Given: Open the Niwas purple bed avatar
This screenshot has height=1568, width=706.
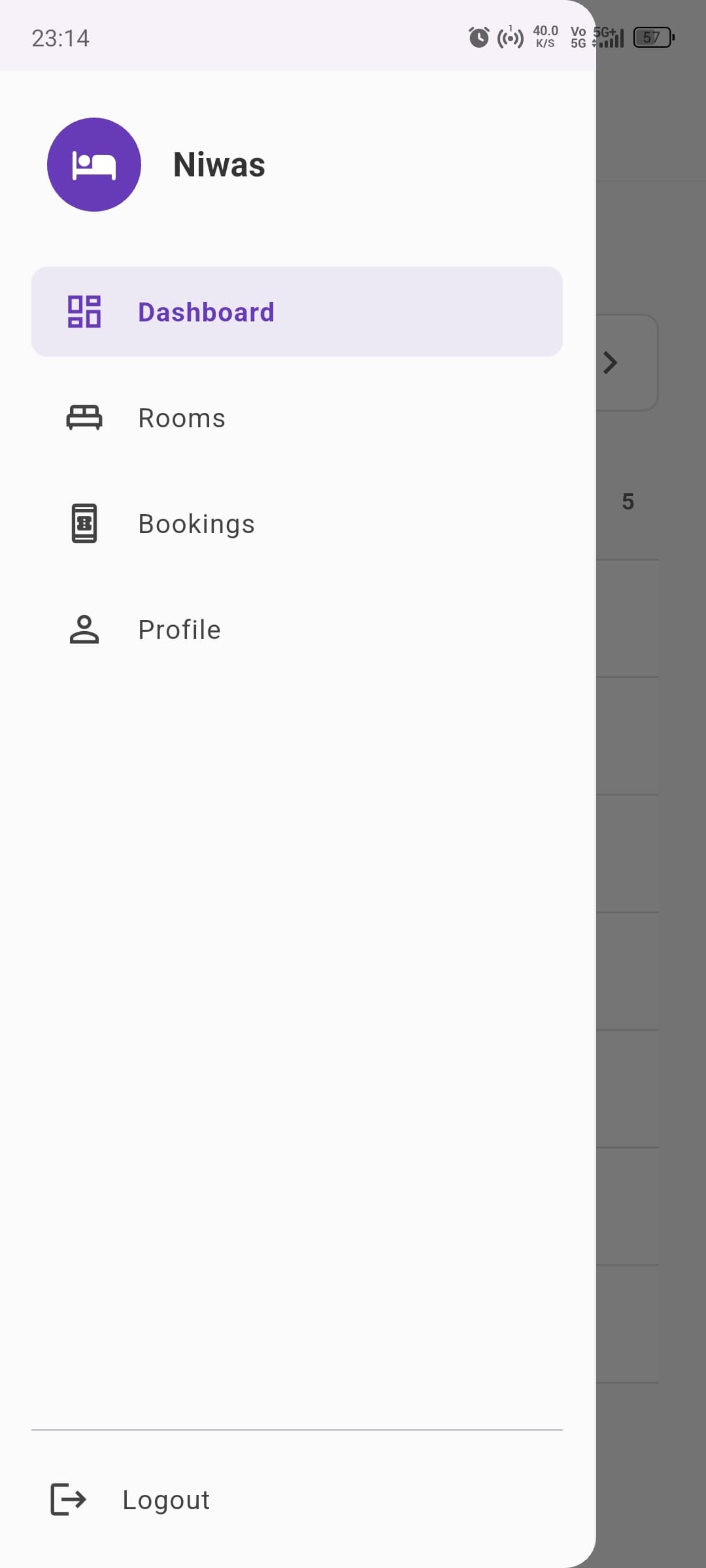Looking at the screenshot, I should [95, 164].
